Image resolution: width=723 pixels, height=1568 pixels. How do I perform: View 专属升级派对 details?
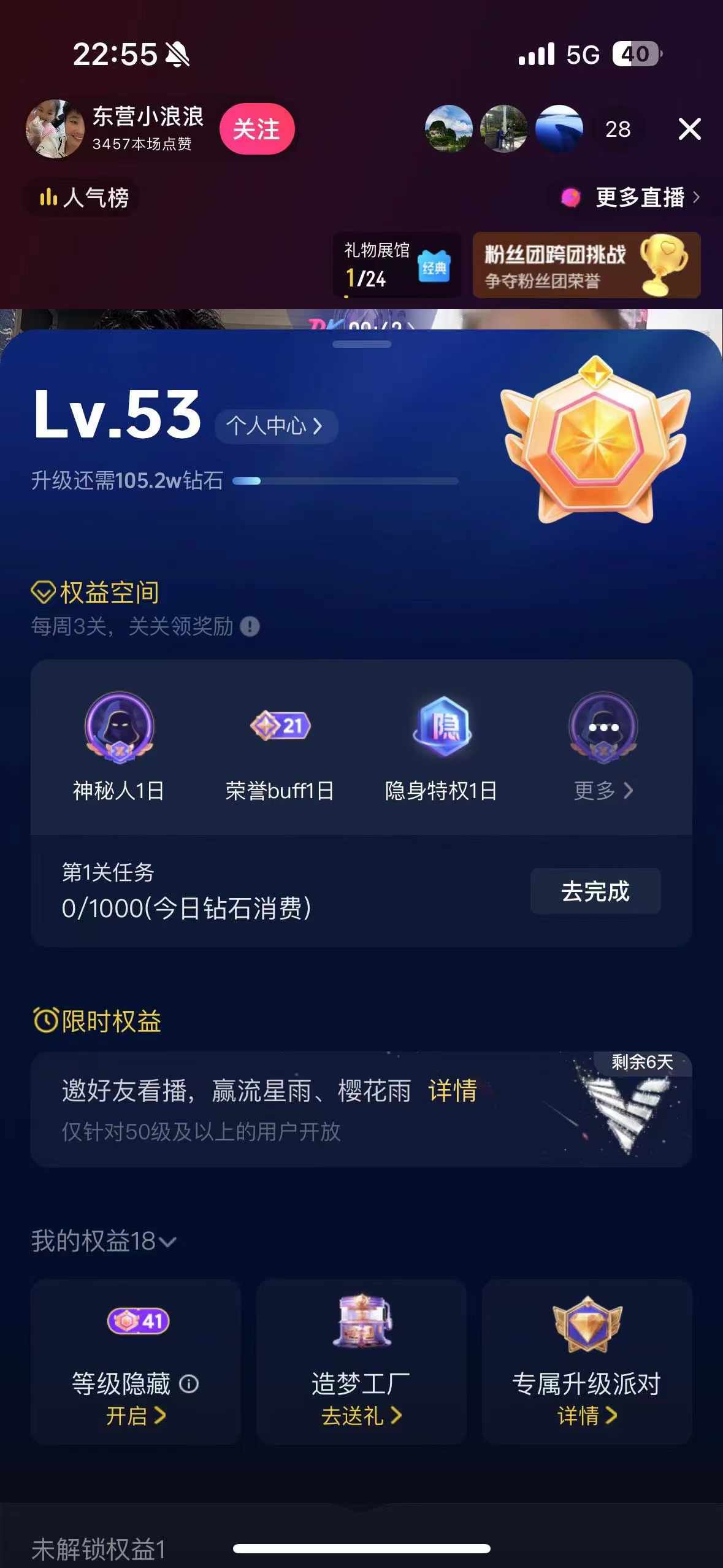coord(586,1415)
